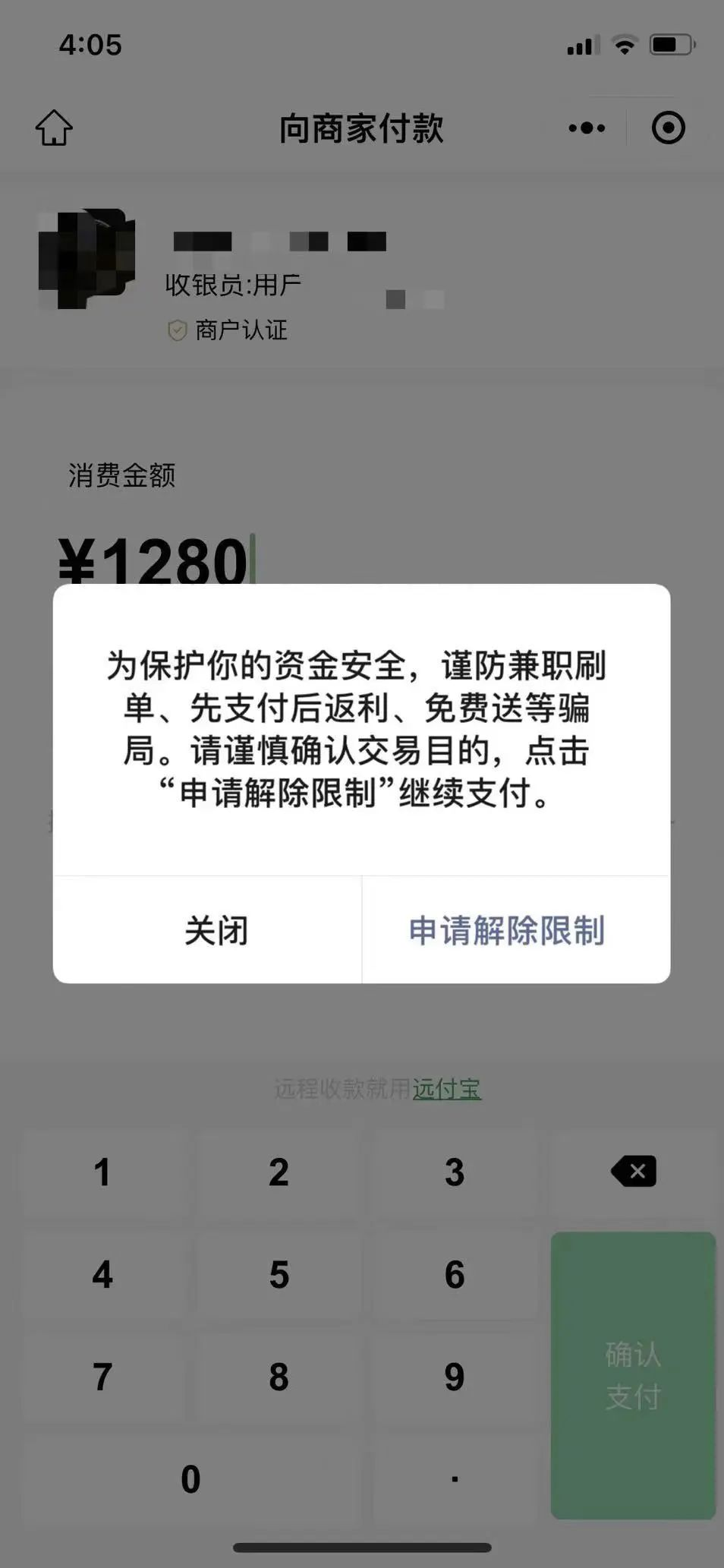Viewport: 724px width, 1568px height.
Task: Enter digit 7 on keypad
Action: click(102, 1377)
